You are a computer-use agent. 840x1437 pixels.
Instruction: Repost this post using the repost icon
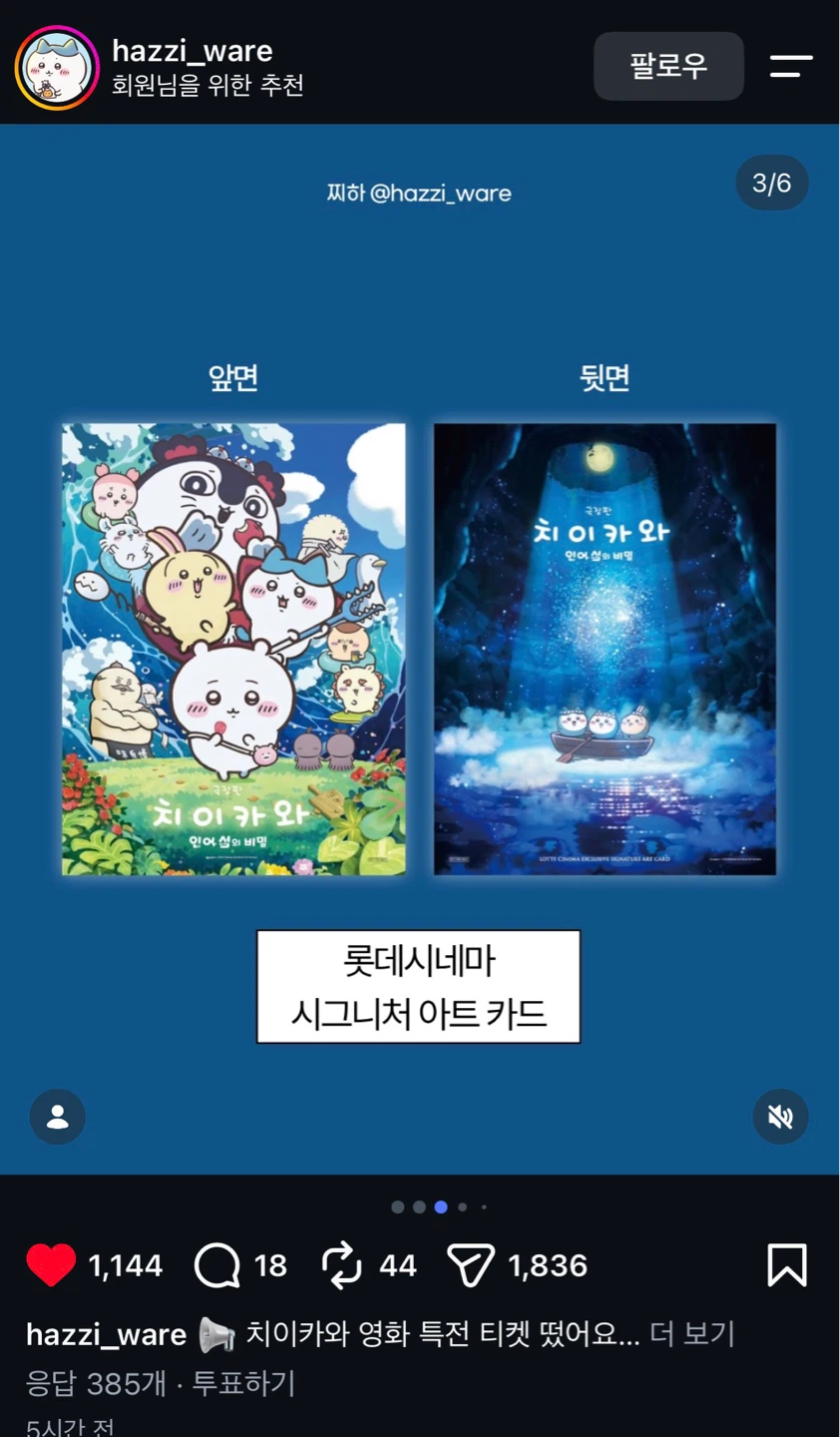coord(341,1265)
